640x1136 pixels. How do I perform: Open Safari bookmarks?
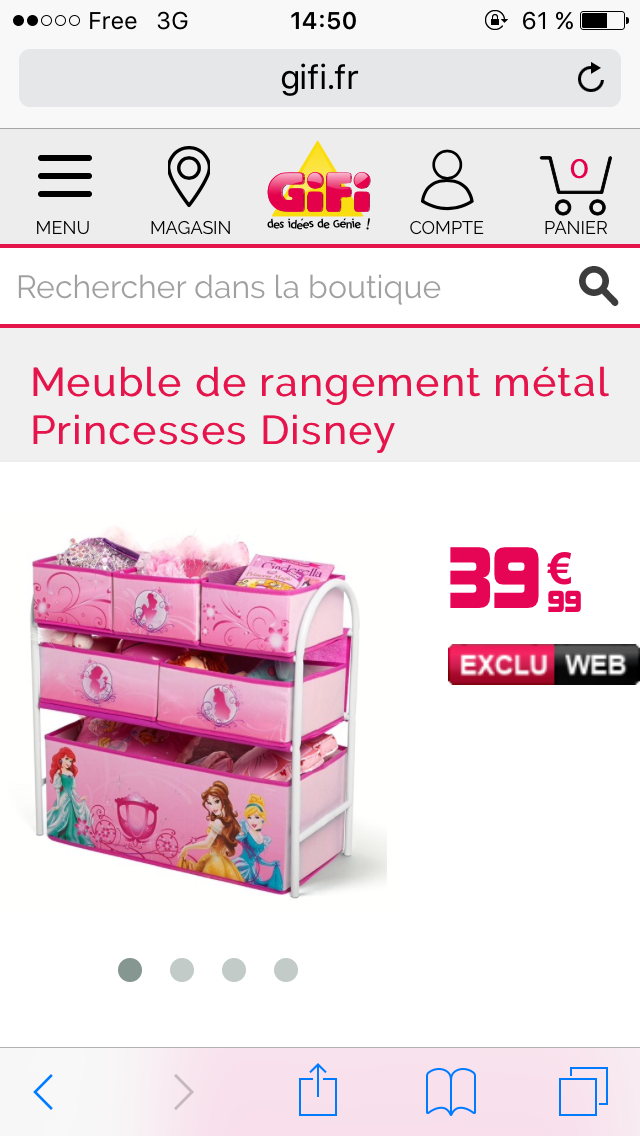click(x=450, y=1091)
